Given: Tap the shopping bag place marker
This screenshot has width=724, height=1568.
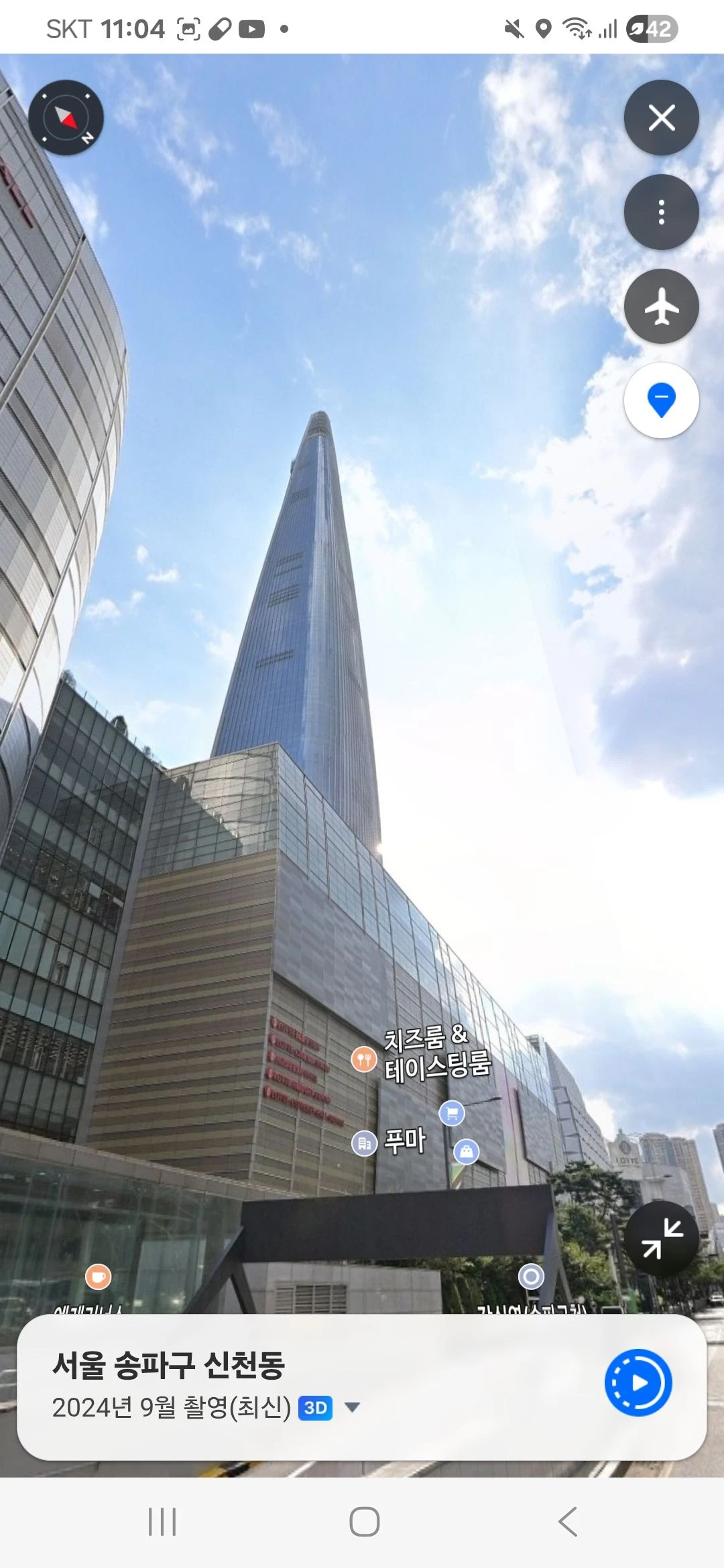Looking at the screenshot, I should coord(467,1152).
